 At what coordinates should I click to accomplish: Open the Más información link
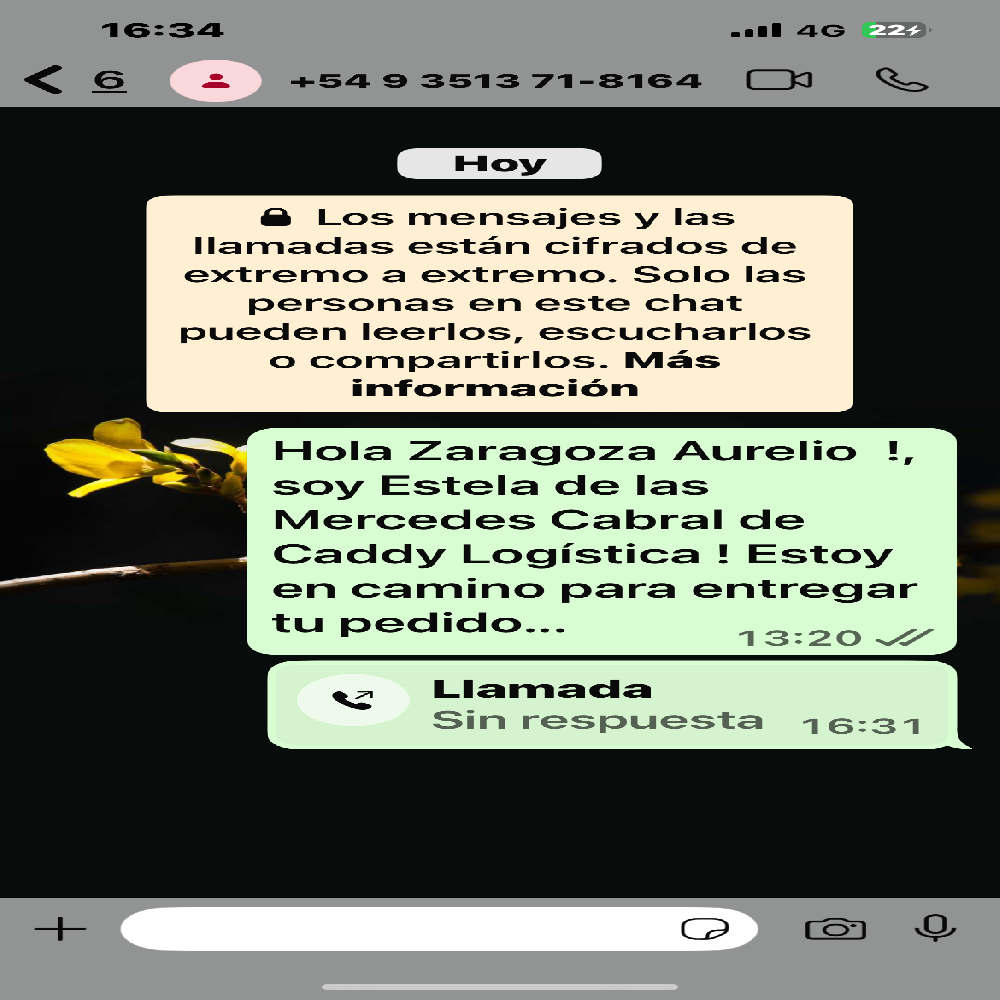coord(495,387)
